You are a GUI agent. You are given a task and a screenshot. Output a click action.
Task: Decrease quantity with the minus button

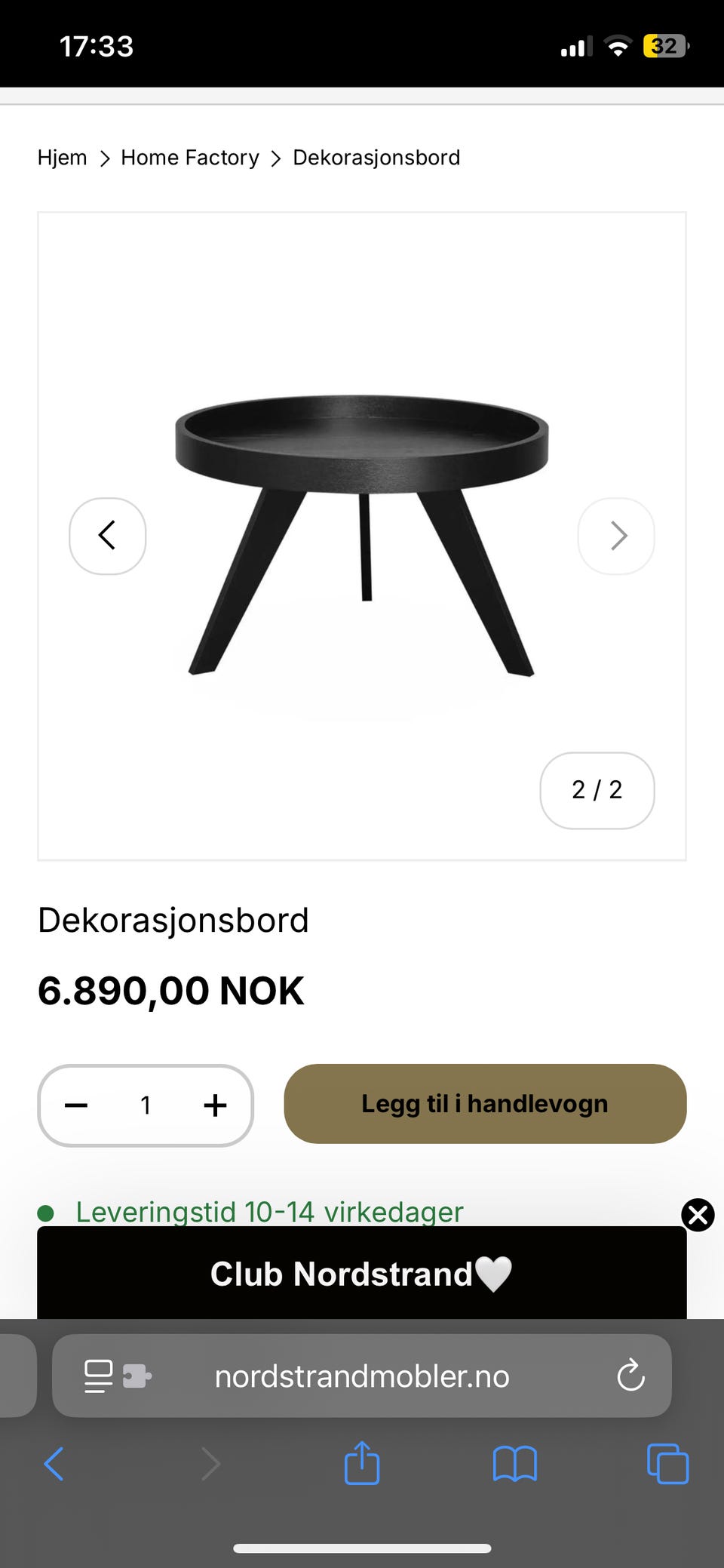(x=76, y=1105)
